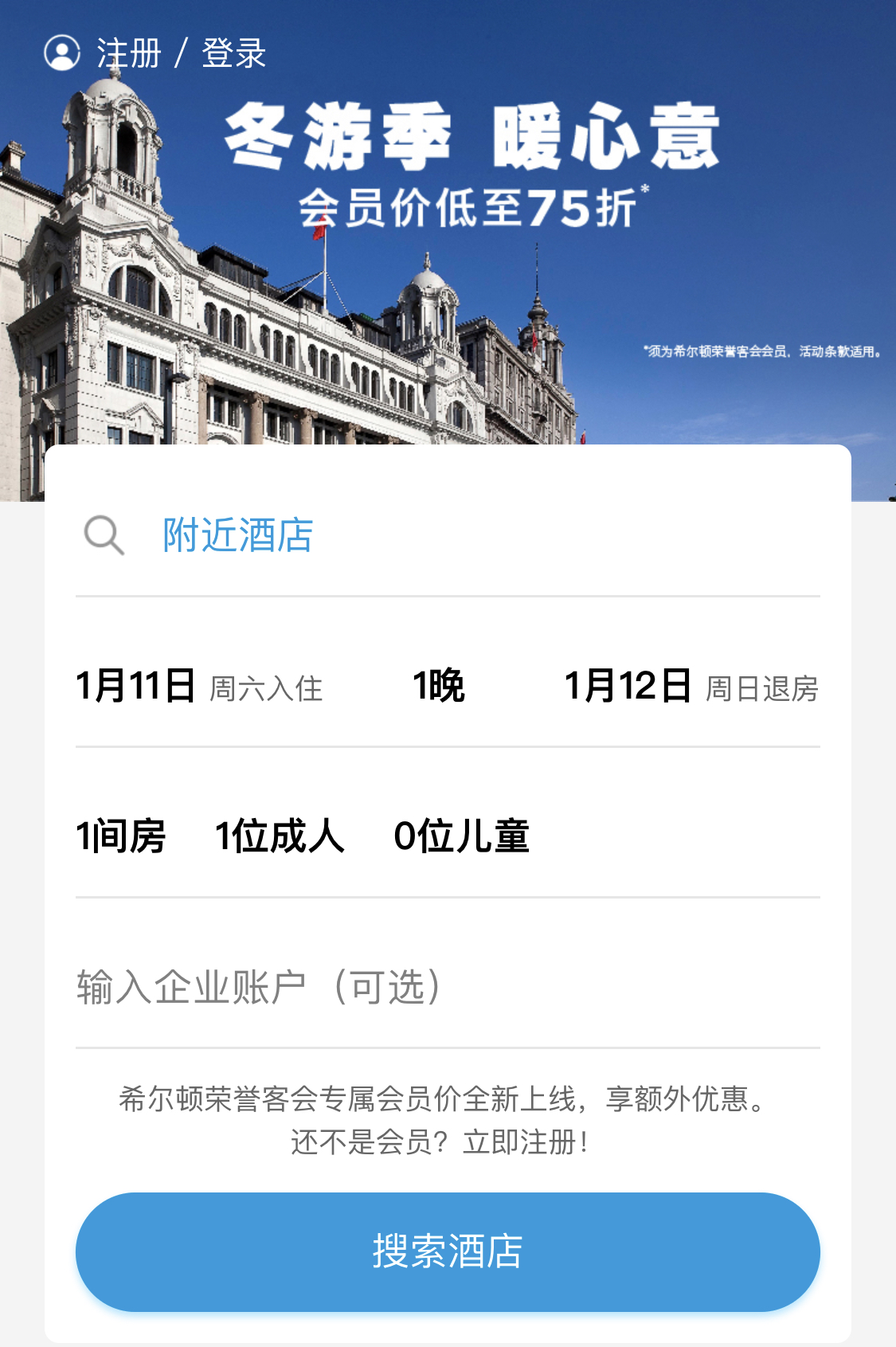Edit the 0位儿童 children count
The height and width of the screenshot is (1347, 896).
click(x=462, y=836)
